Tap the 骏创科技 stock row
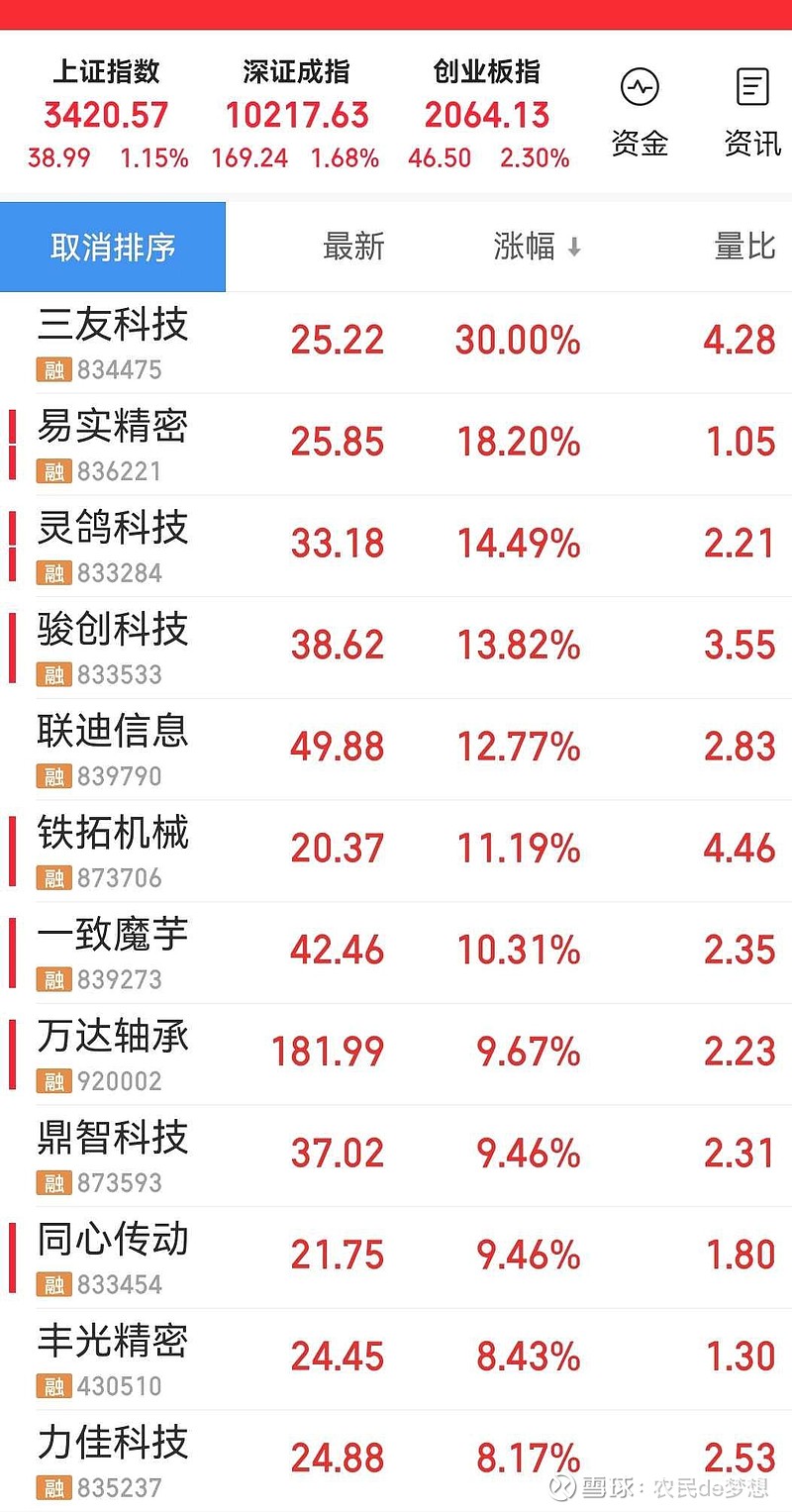792x1512 pixels. [x=112, y=631]
